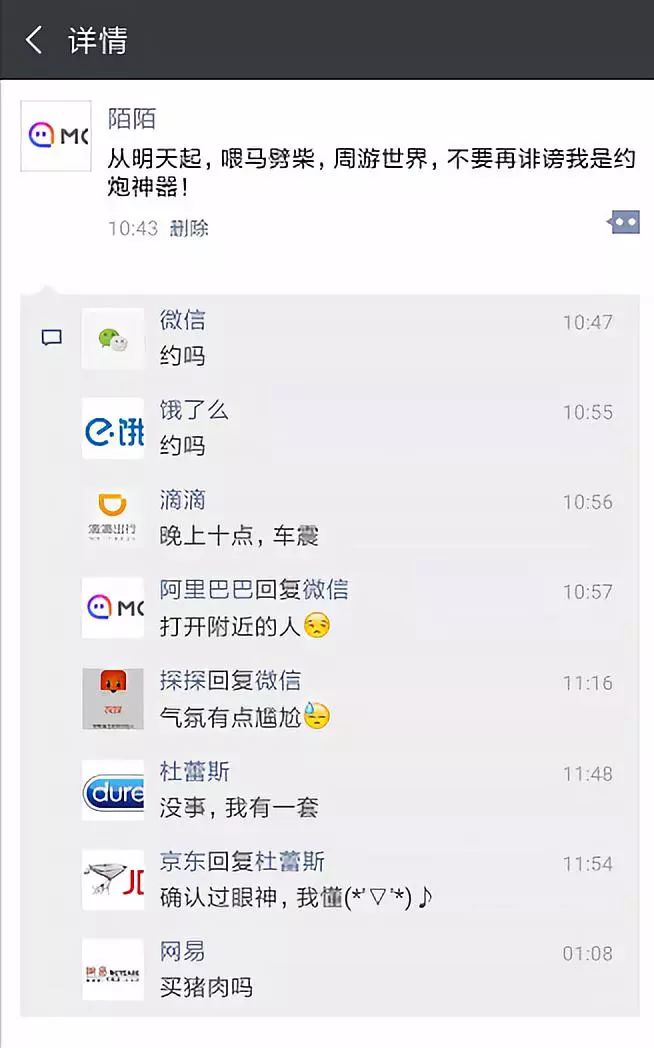Screen dimensions: 654x1048
Task: Open 网易's avatar in the comments
Action: click(113, 969)
